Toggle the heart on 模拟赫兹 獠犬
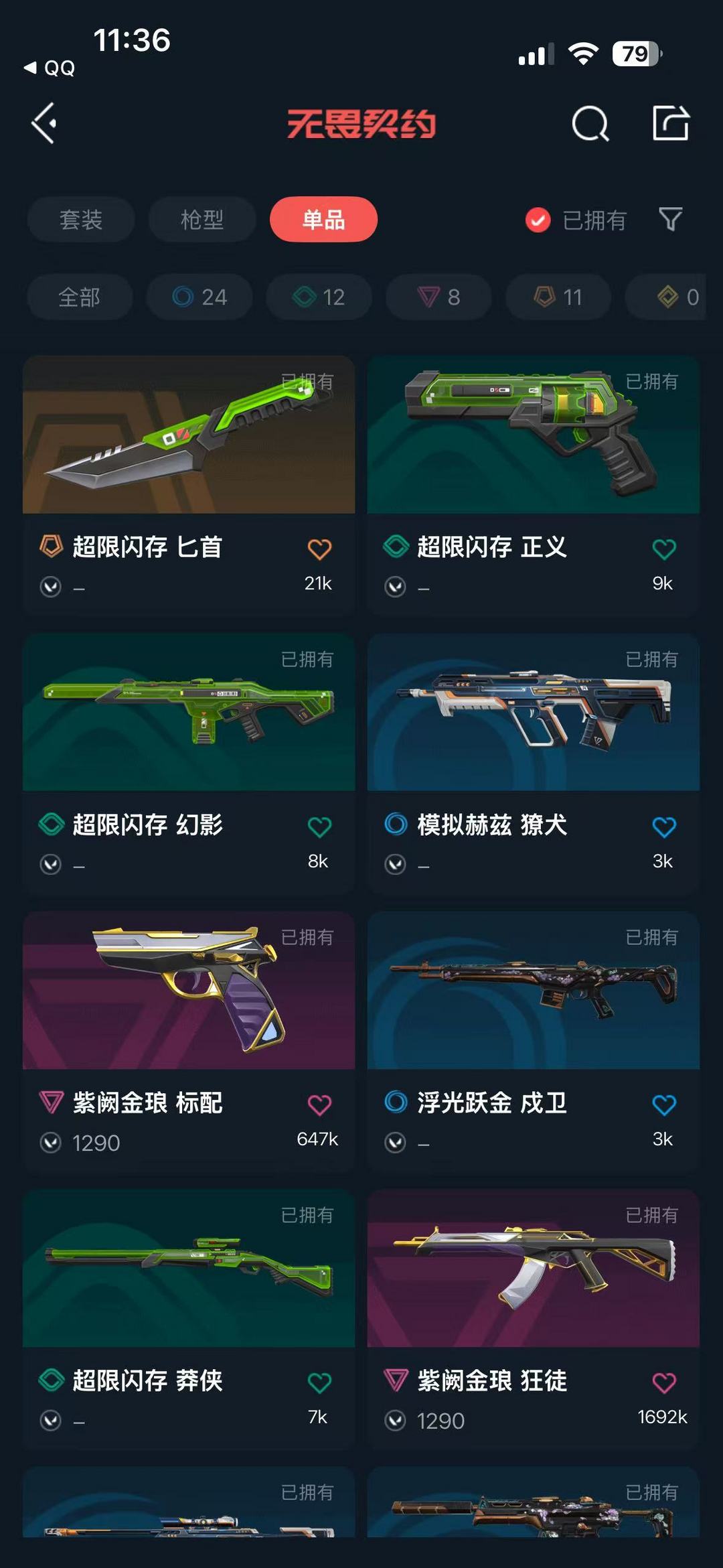The image size is (723, 1568). click(665, 826)
